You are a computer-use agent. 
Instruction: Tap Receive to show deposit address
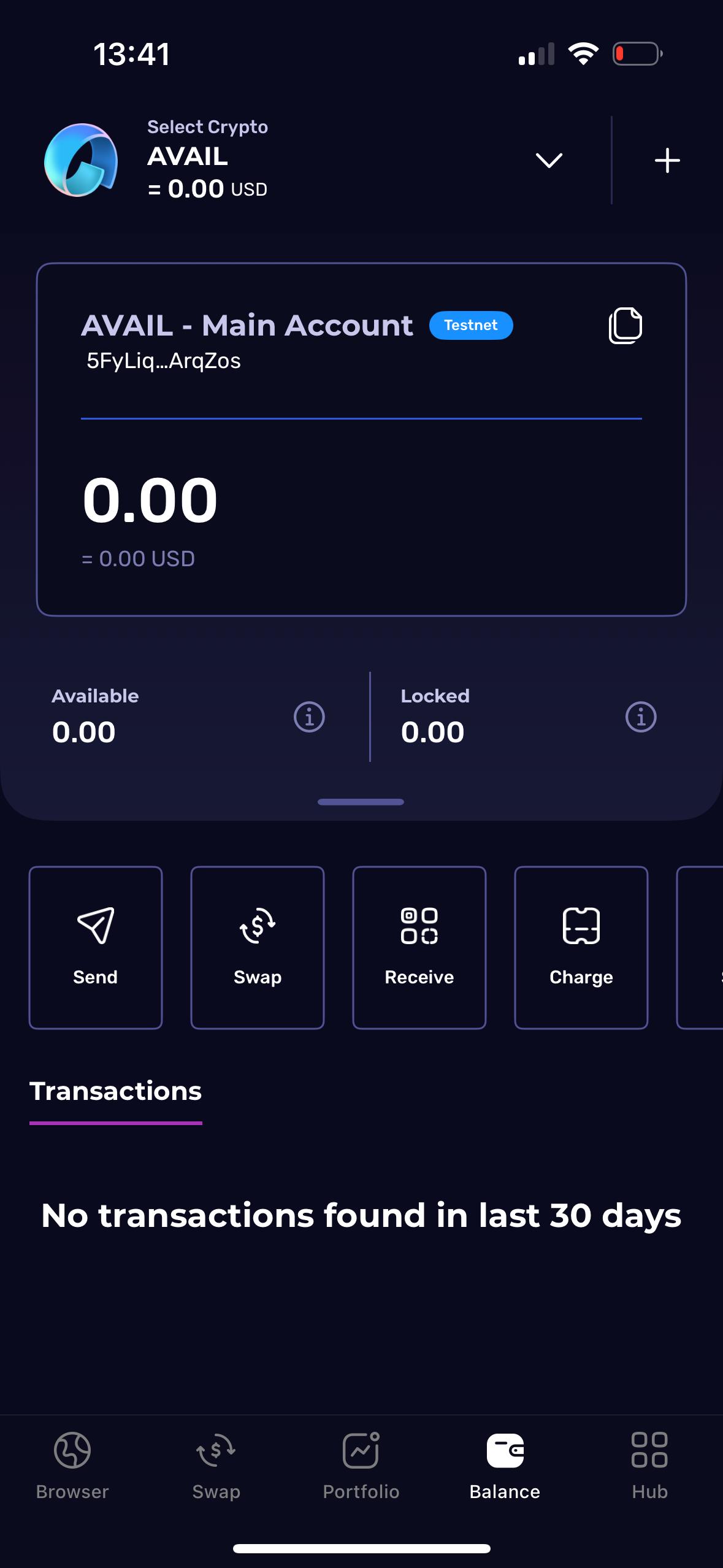(419, 947)
